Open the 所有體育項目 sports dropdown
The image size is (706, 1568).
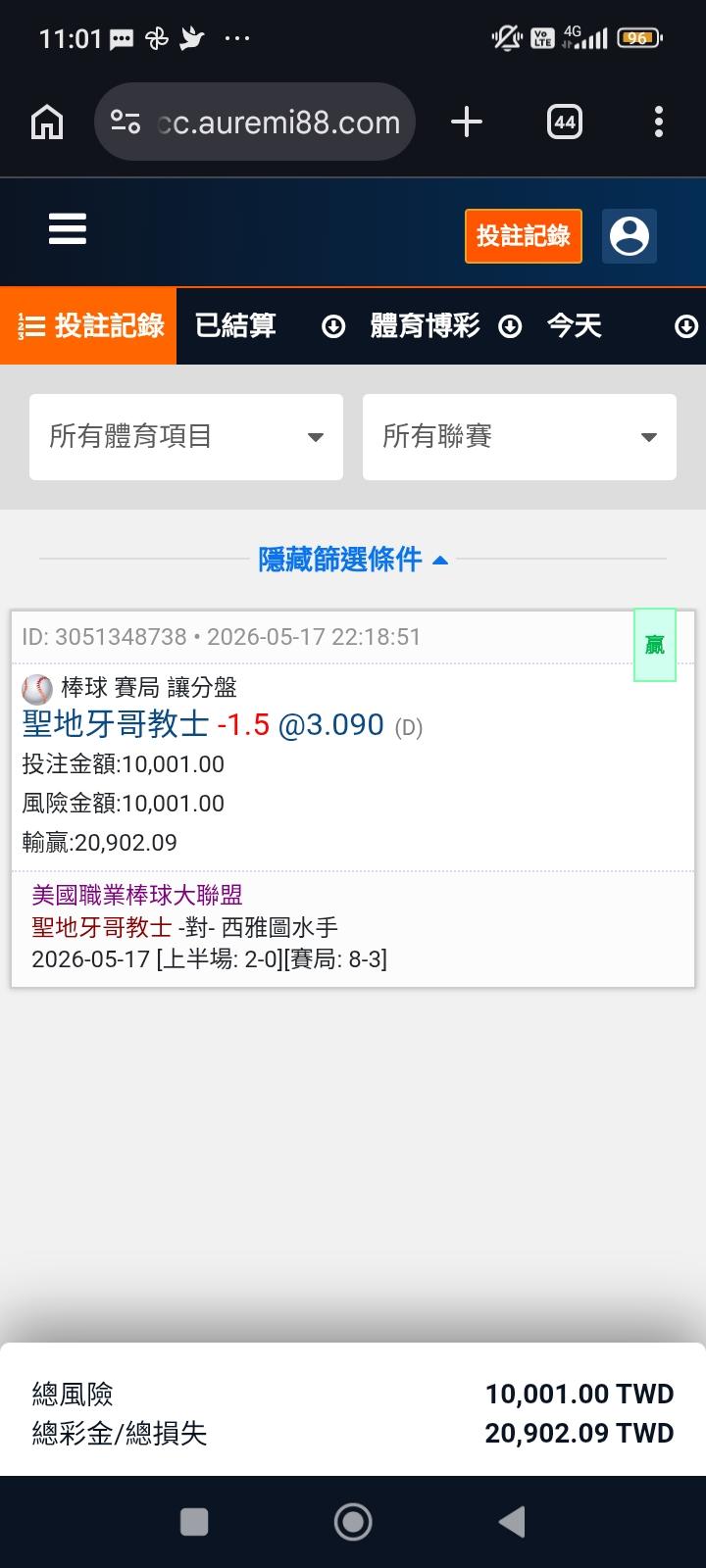tap(186, 437)
